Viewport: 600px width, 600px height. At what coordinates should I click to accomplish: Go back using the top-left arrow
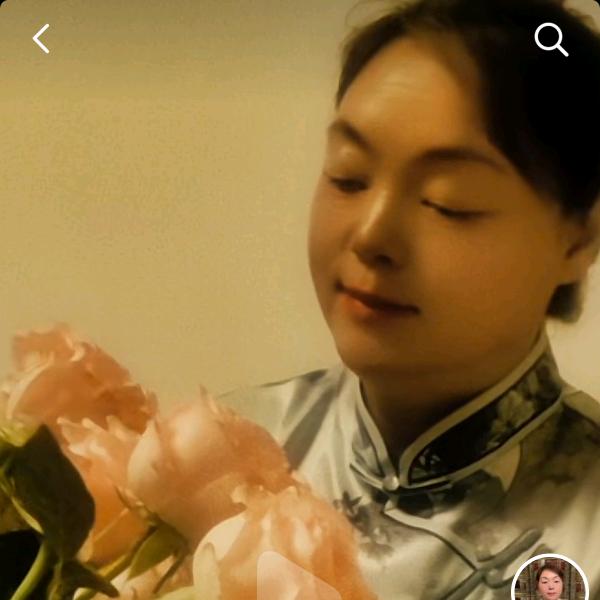(x=41, y=39)
